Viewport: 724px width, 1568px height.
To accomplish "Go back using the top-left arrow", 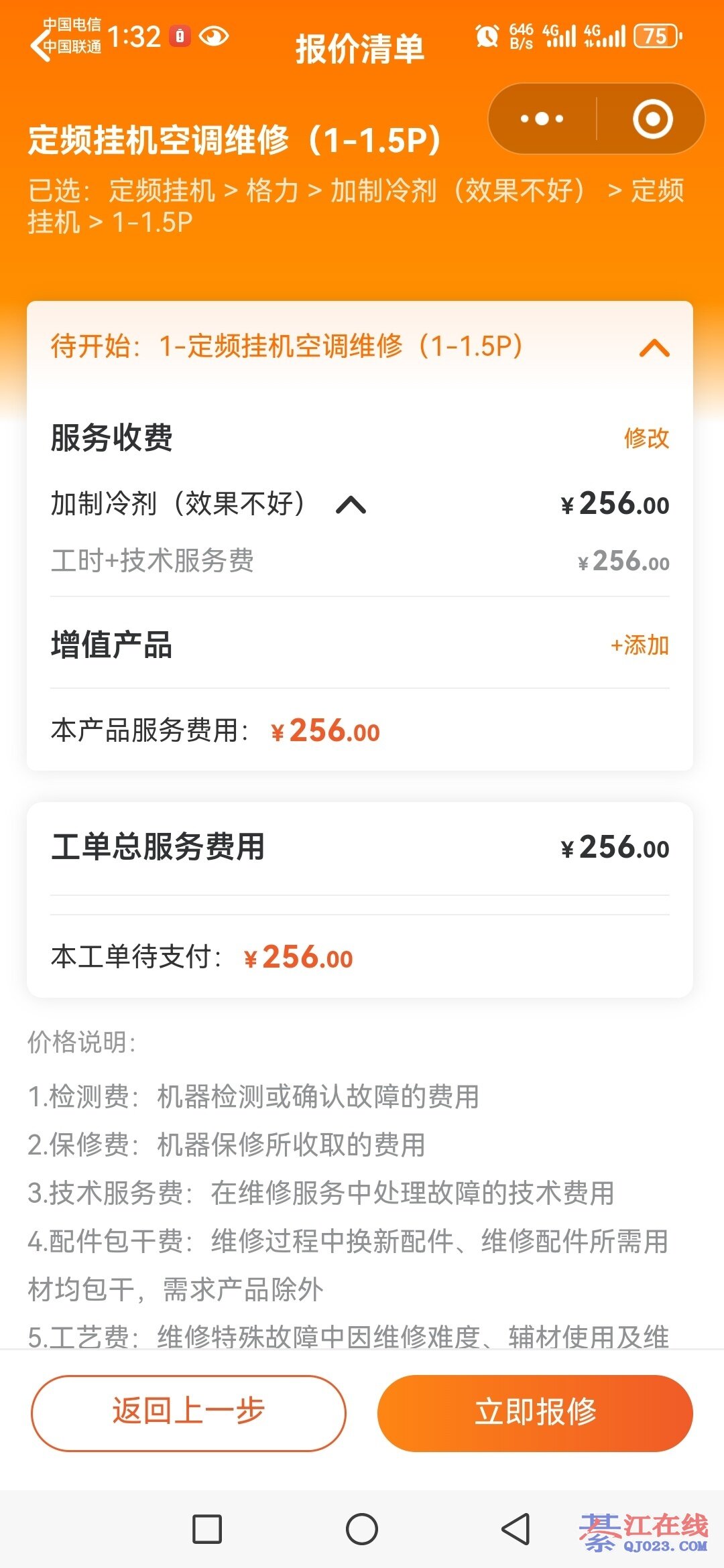I will tap(40, 46).
